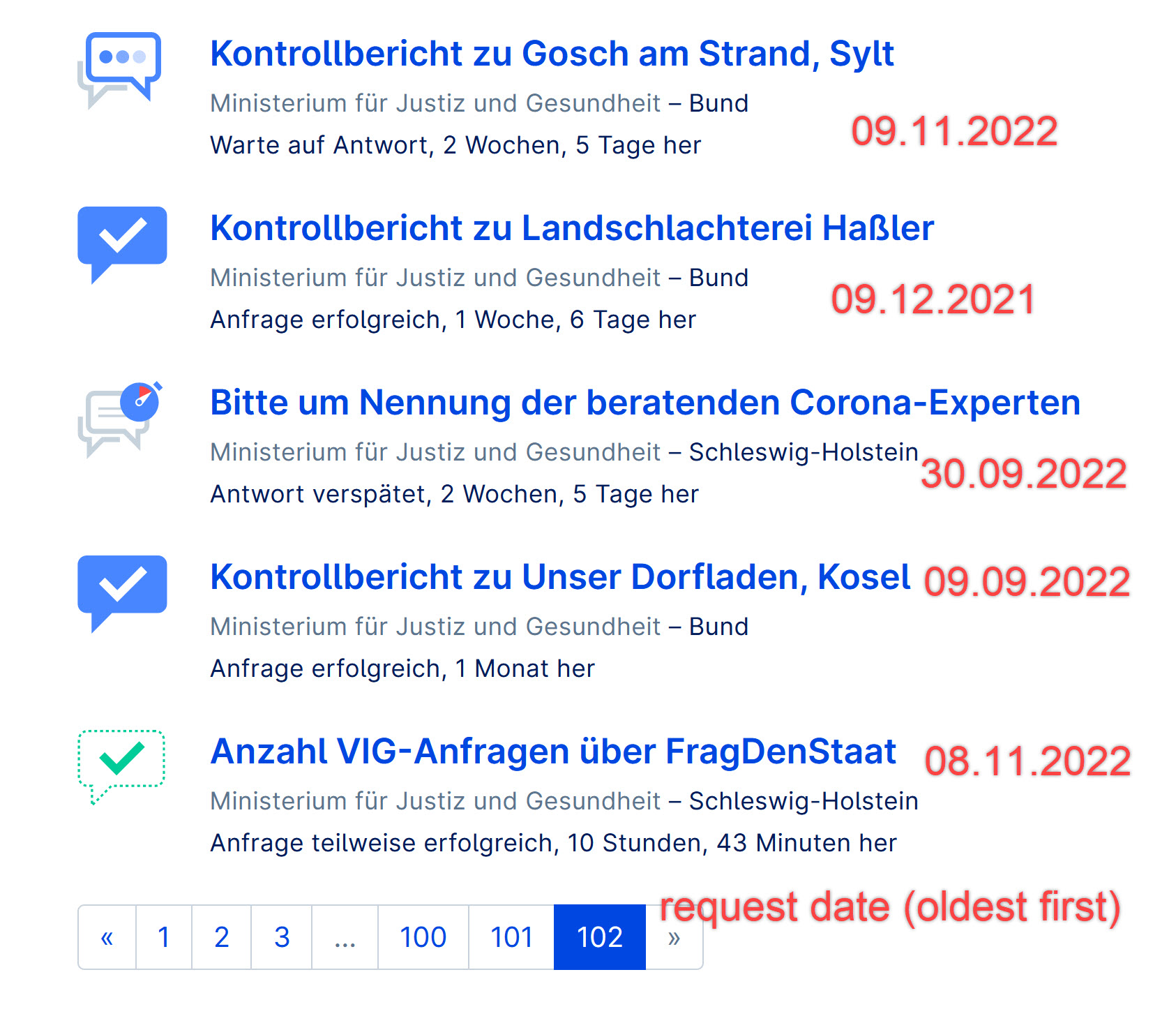
Task: Go to page 100
Action: coord(423,937)
